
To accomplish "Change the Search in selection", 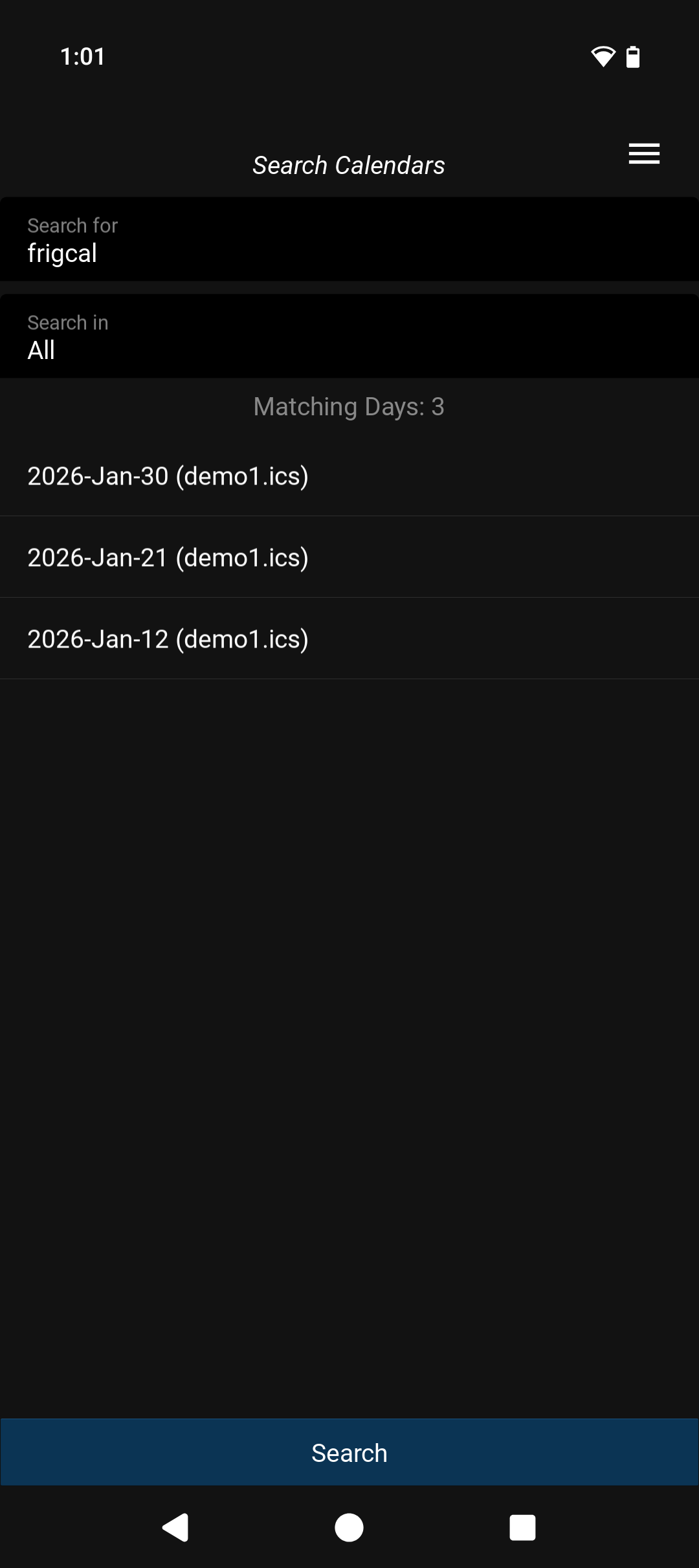I will click(x=349, y=337).
